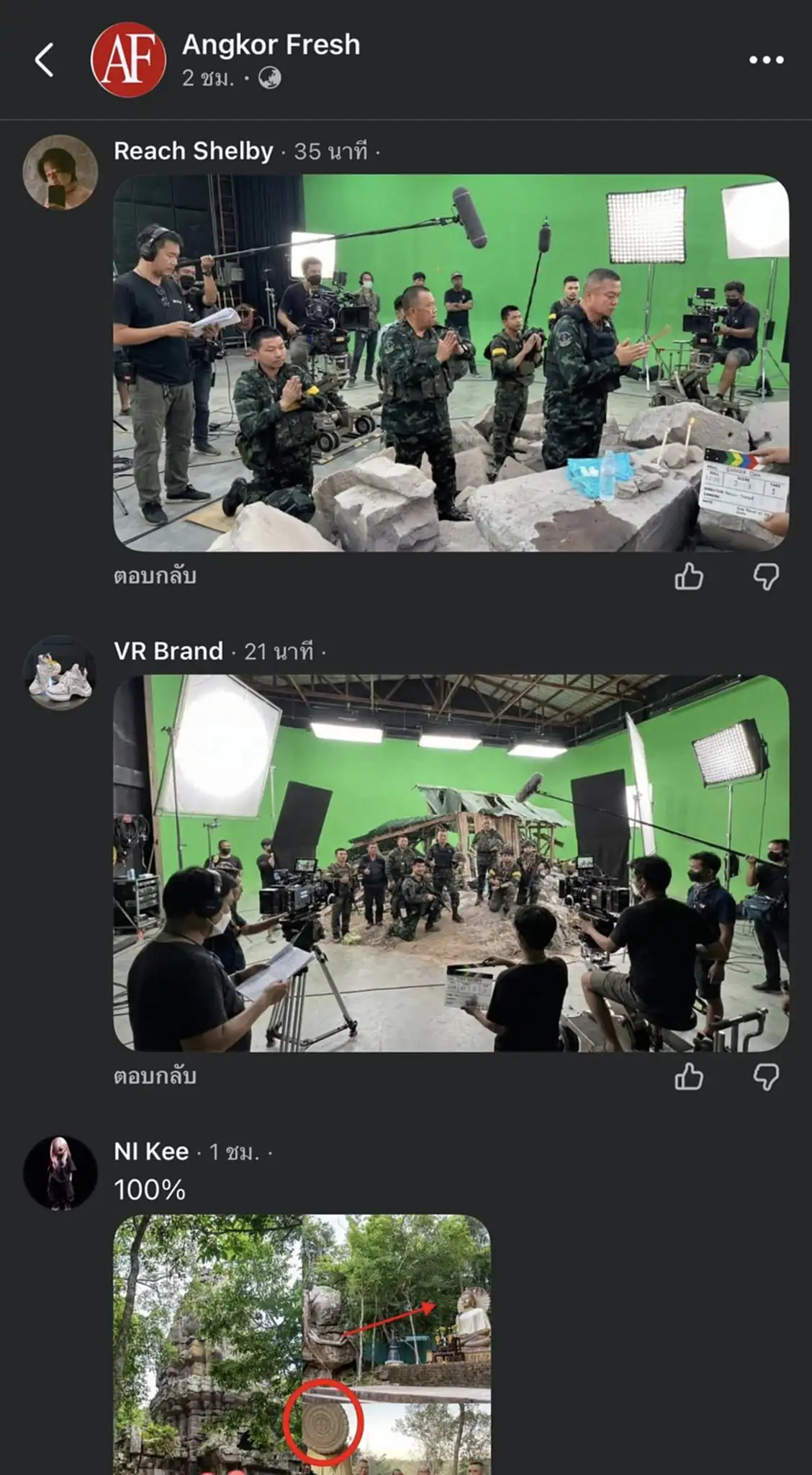Open VR Brand's profile name
Viewport: 812px width, 1475px height.
pyautogui.click(x=168, y=651)
